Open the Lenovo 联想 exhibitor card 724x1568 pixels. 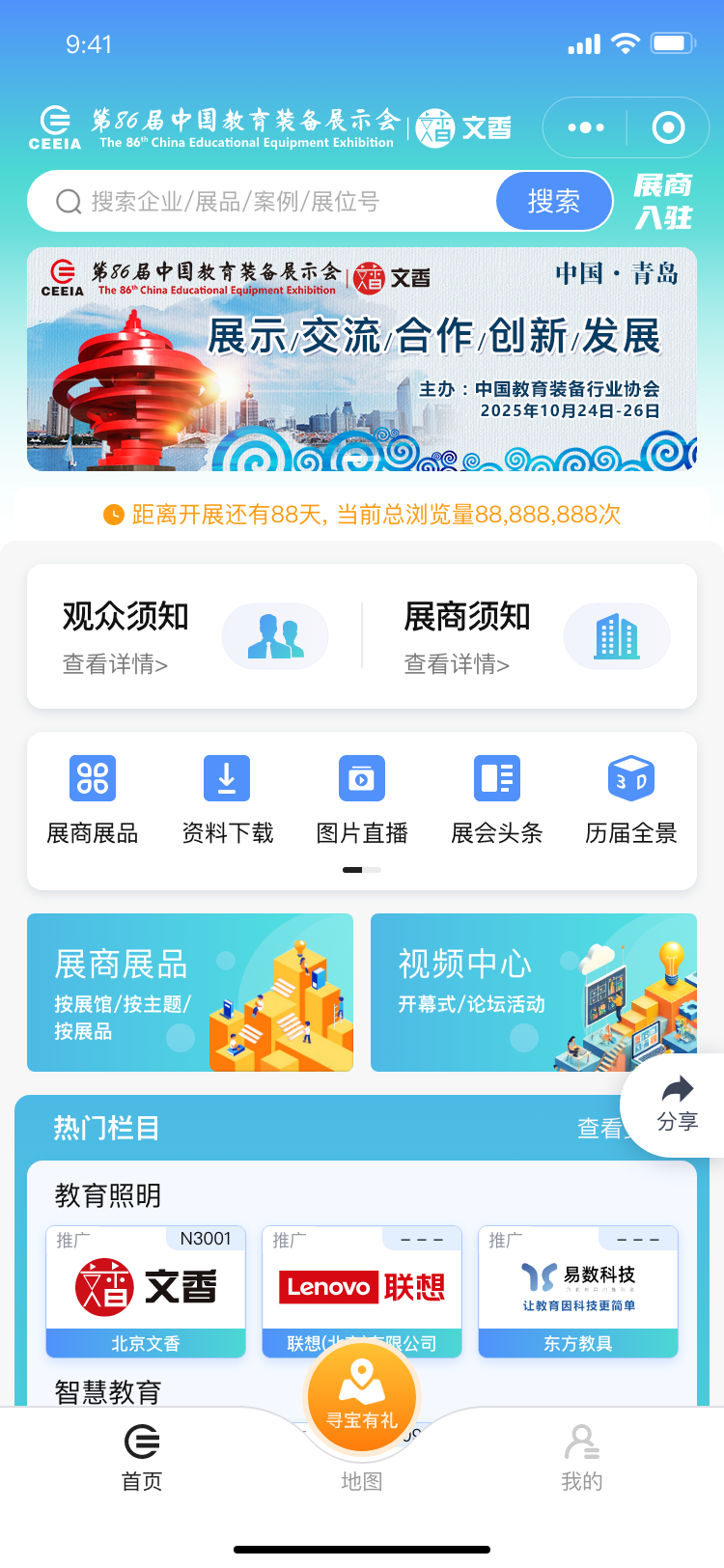362,1289
